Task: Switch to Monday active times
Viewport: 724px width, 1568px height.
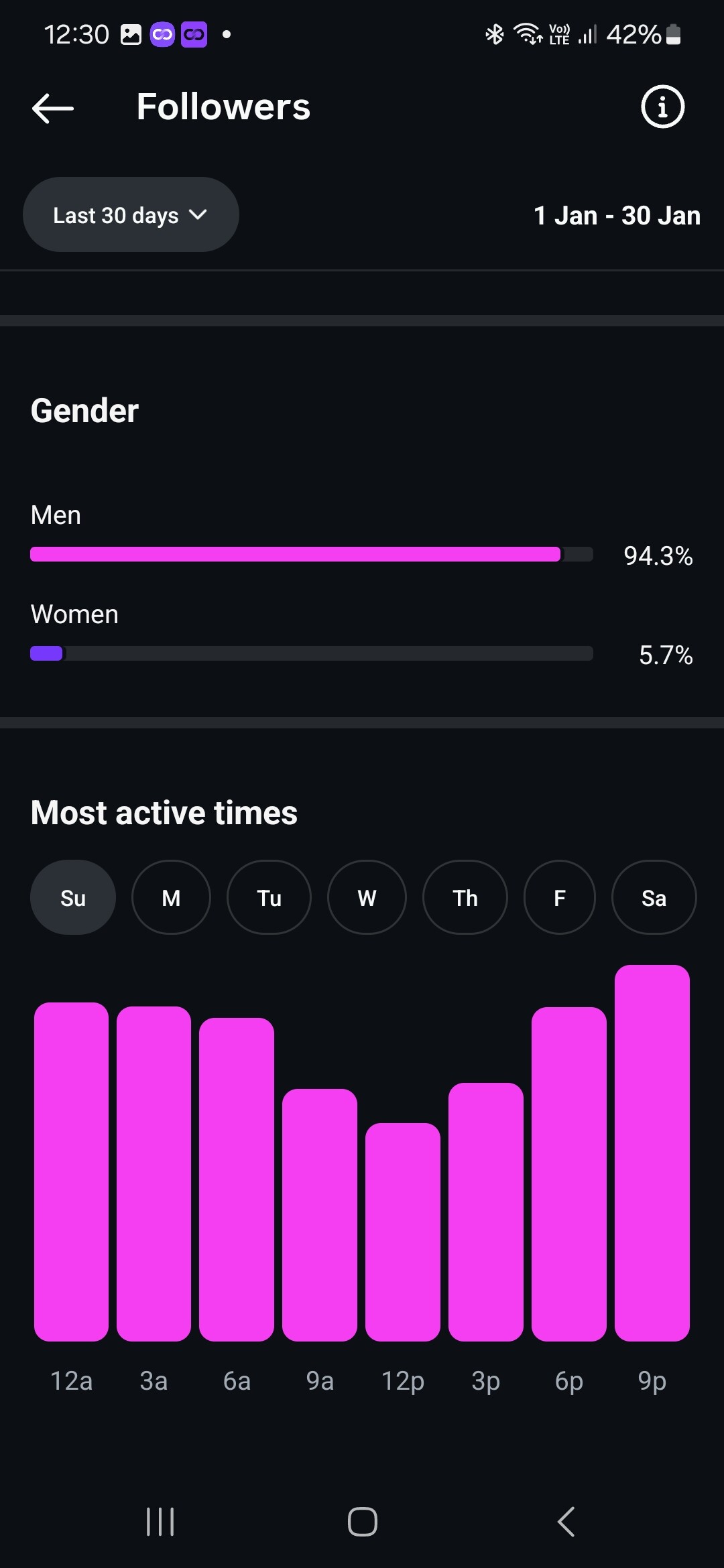Action: [x=171, y=898]
